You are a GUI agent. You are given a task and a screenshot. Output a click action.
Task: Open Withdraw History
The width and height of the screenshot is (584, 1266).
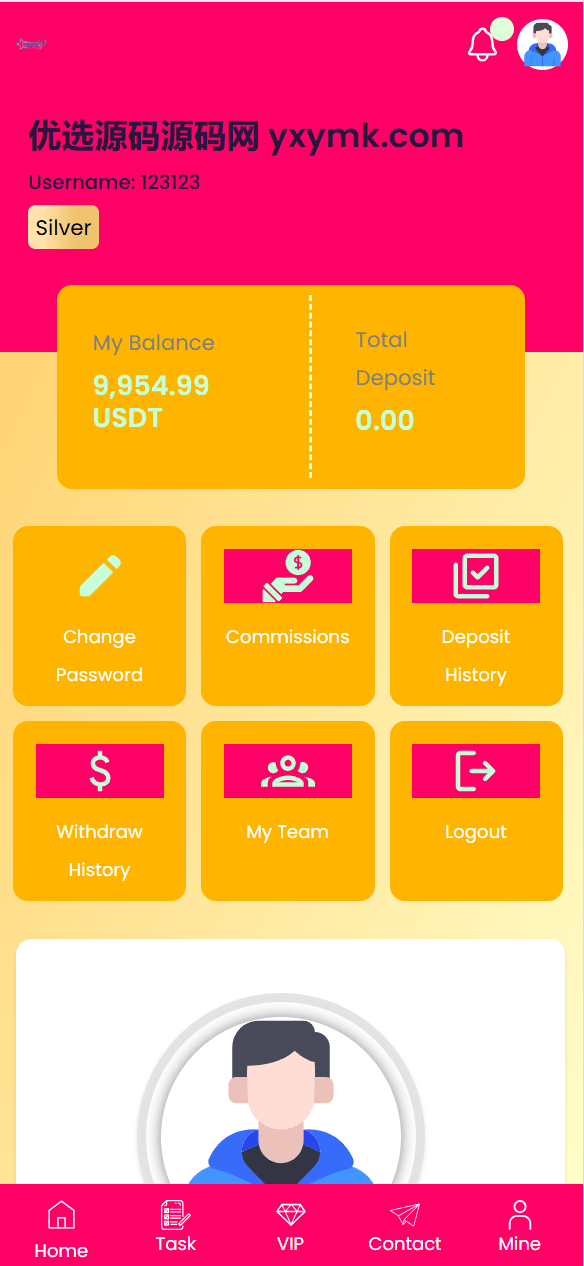[x=99, y=811]
